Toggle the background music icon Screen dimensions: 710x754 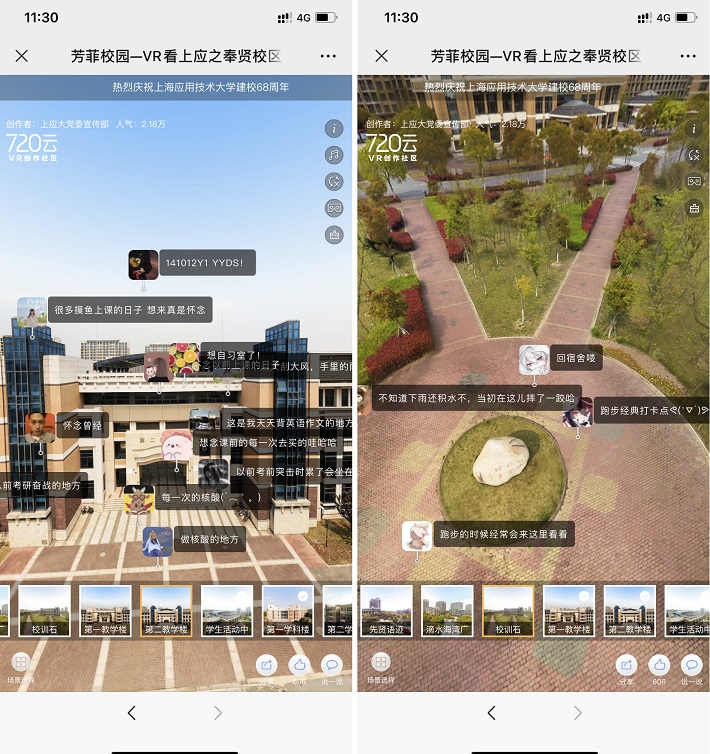point(334,155)
